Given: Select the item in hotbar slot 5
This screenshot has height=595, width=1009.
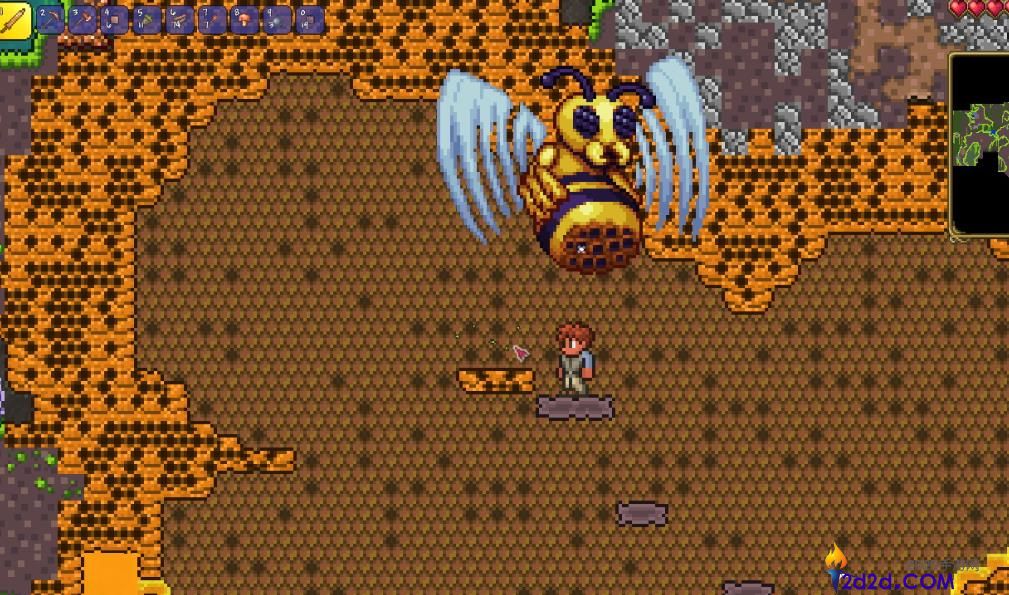Looking at the screenshot, I should 148,19.
